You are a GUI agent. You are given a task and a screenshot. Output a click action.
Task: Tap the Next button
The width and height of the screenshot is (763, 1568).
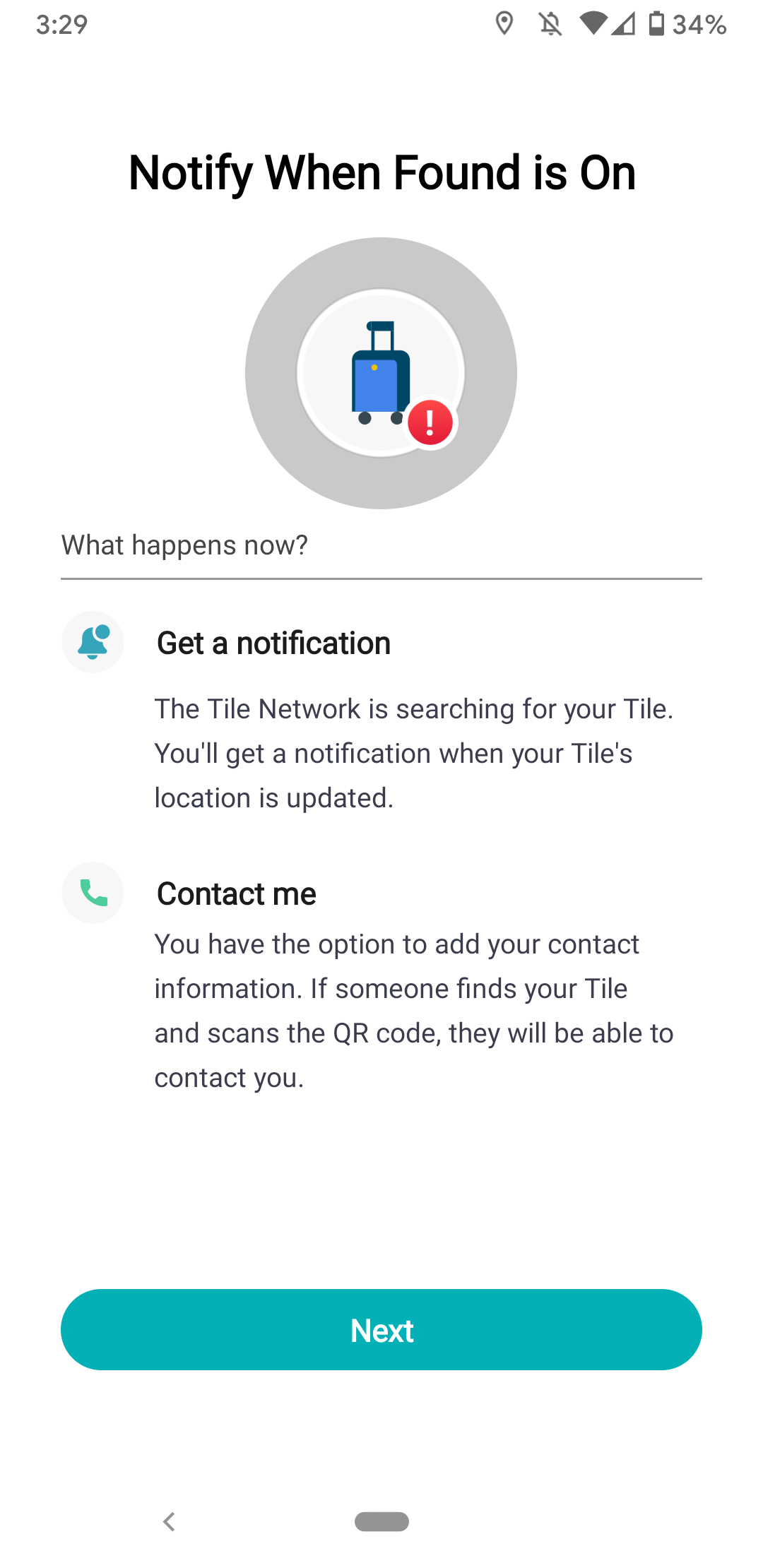point(381,1329)
